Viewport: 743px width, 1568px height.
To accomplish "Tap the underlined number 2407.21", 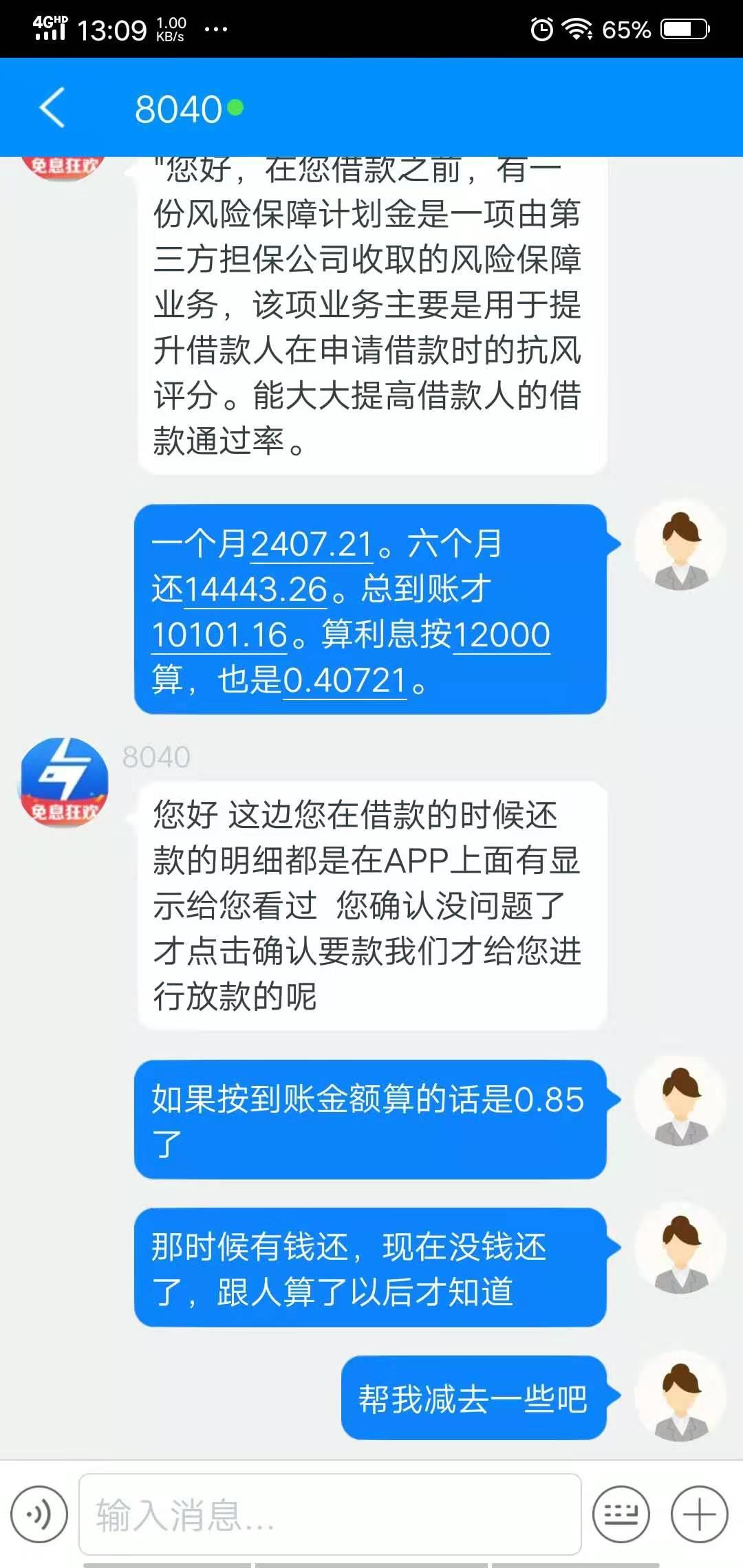I will pos(311,545).
